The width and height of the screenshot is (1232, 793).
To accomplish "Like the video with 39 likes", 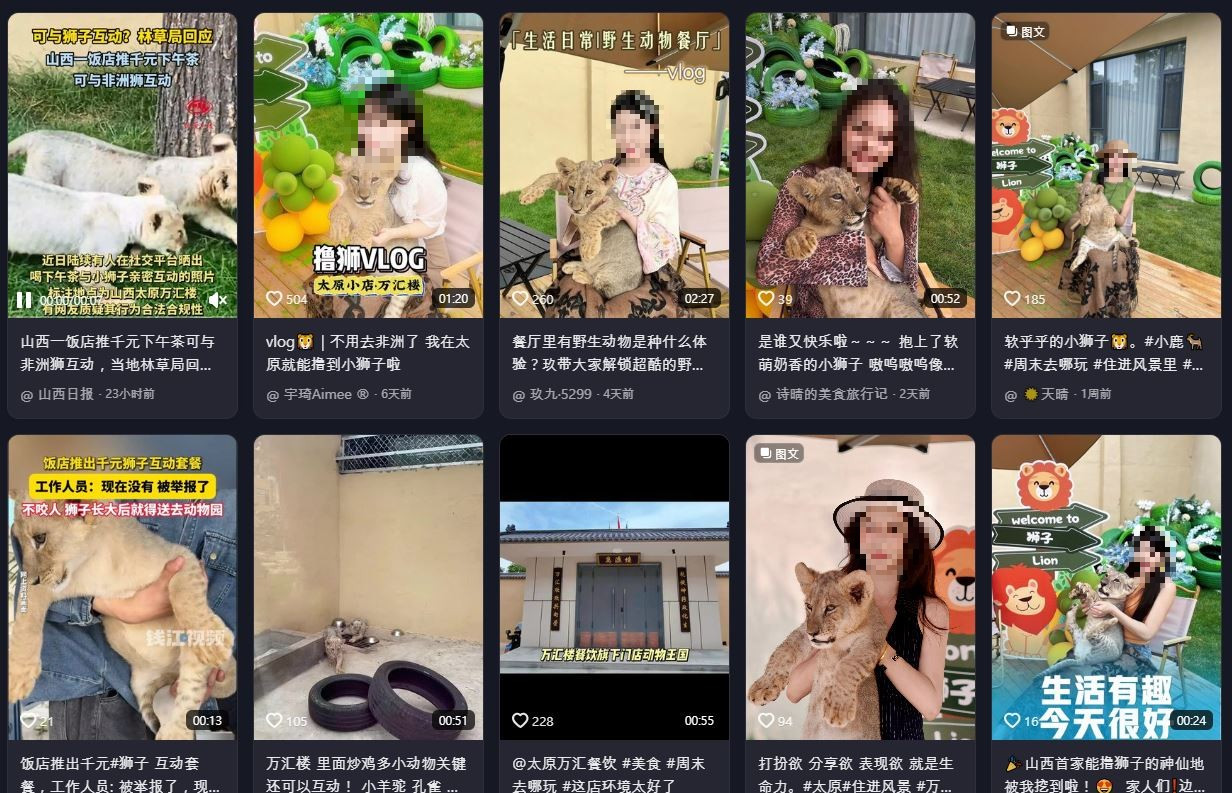I will [766, 298].
